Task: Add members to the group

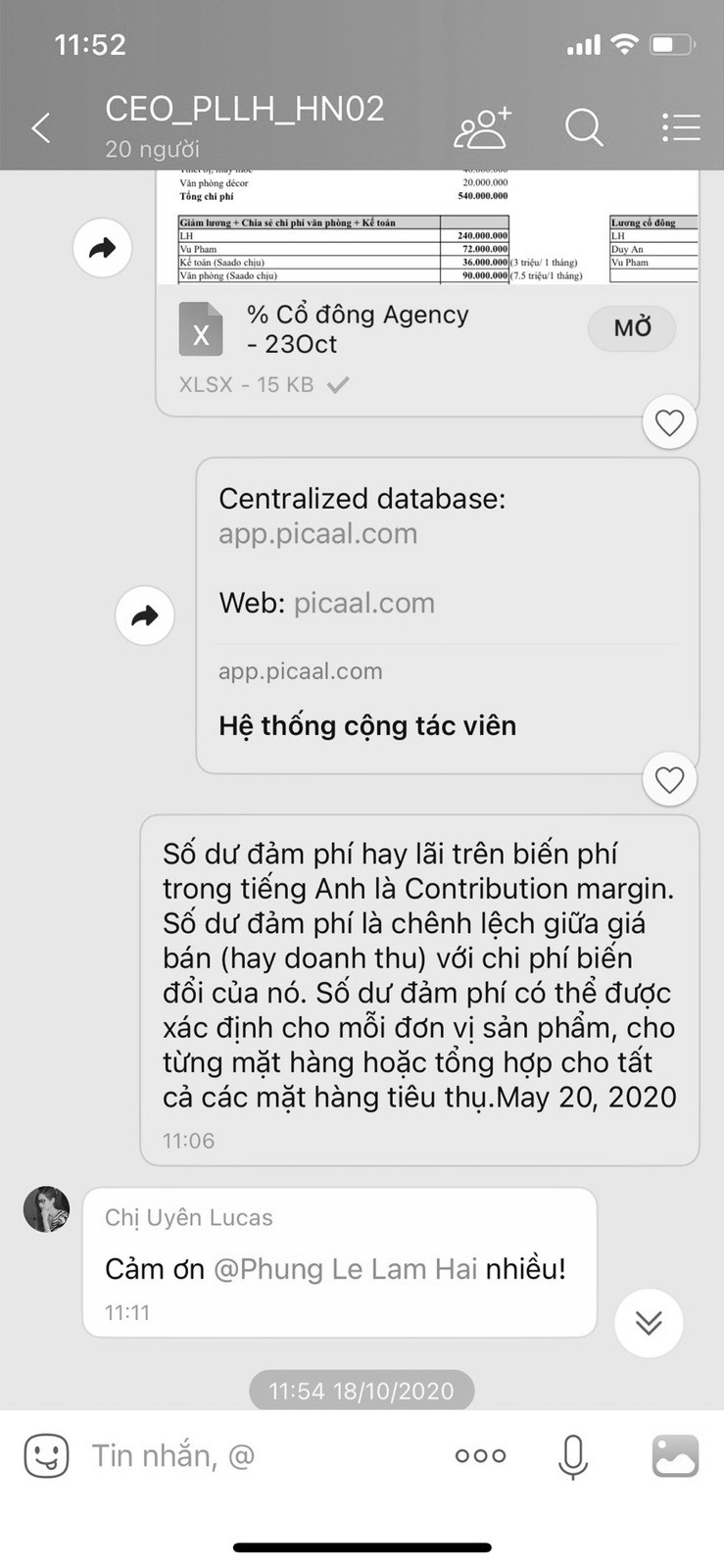Action: 482,127
